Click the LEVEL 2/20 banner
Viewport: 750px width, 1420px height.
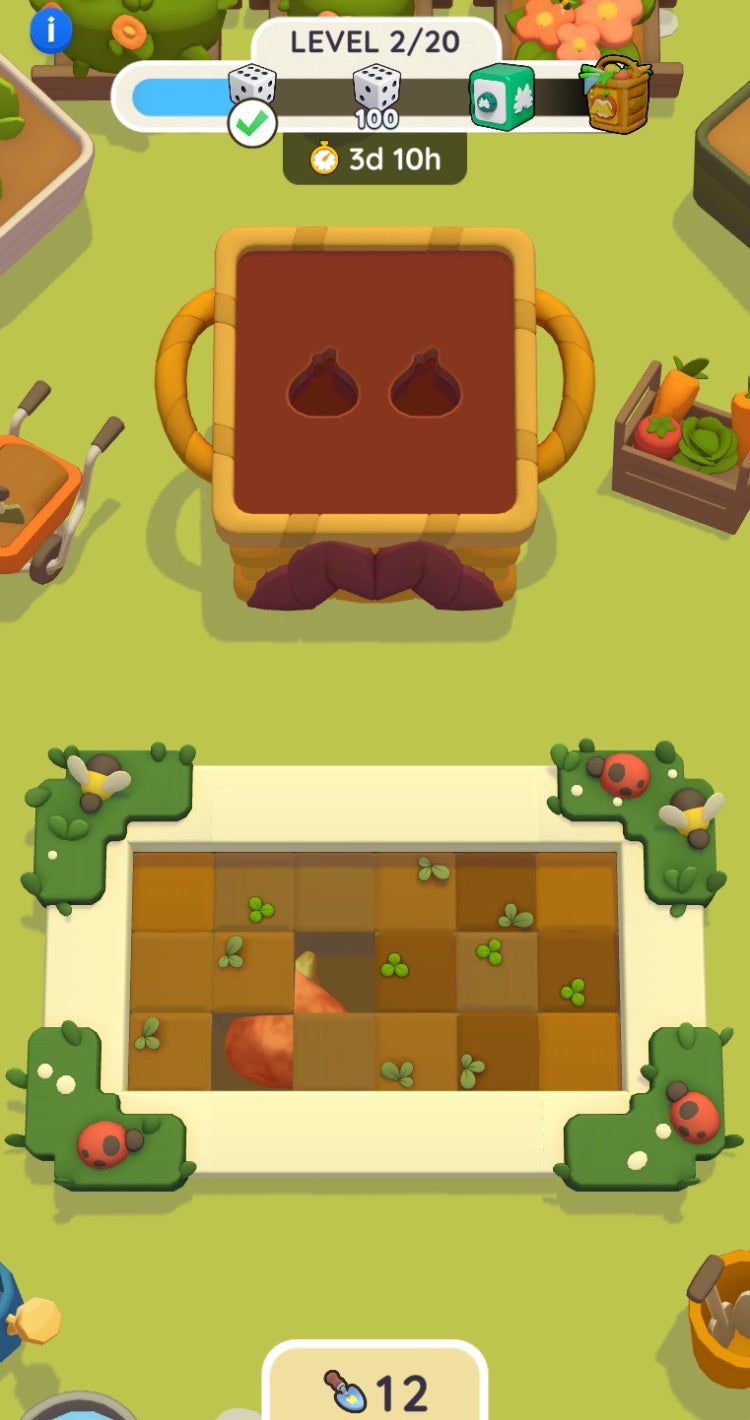click(x=375, y=41)
